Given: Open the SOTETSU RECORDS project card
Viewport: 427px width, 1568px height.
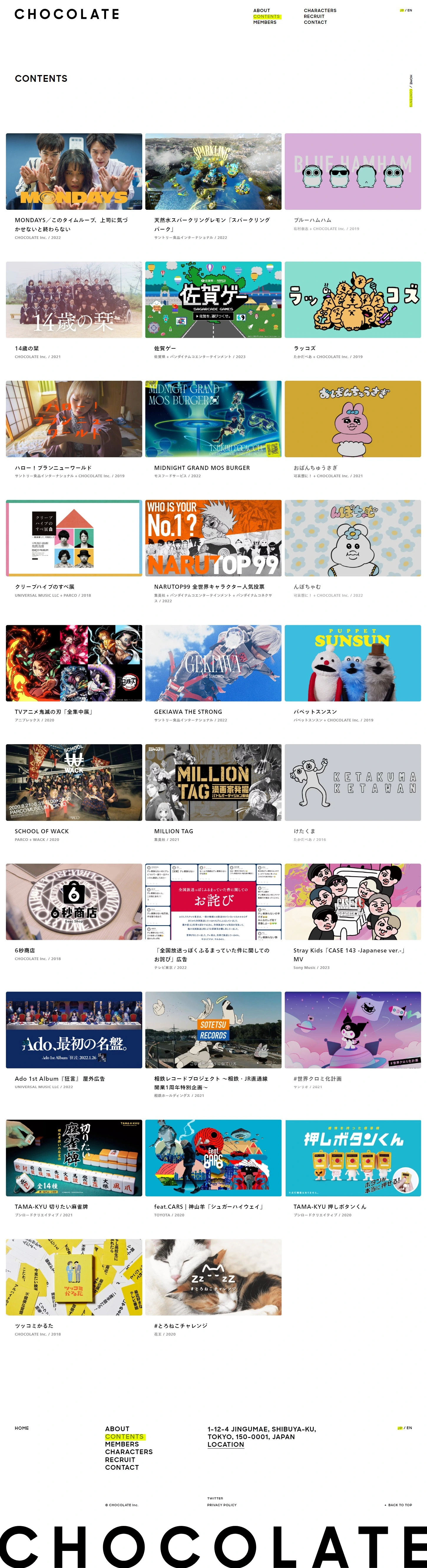Looking at the screenshot, I should 213,1030.
